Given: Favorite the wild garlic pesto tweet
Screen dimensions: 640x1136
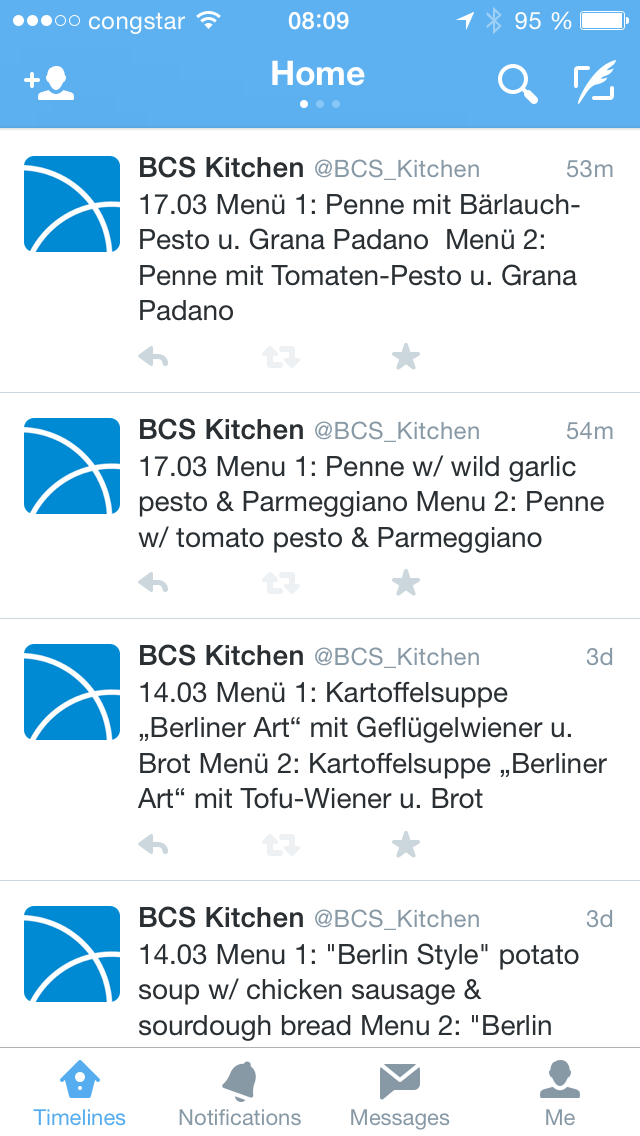Looking at the screenshot, I should coord(406,582).
